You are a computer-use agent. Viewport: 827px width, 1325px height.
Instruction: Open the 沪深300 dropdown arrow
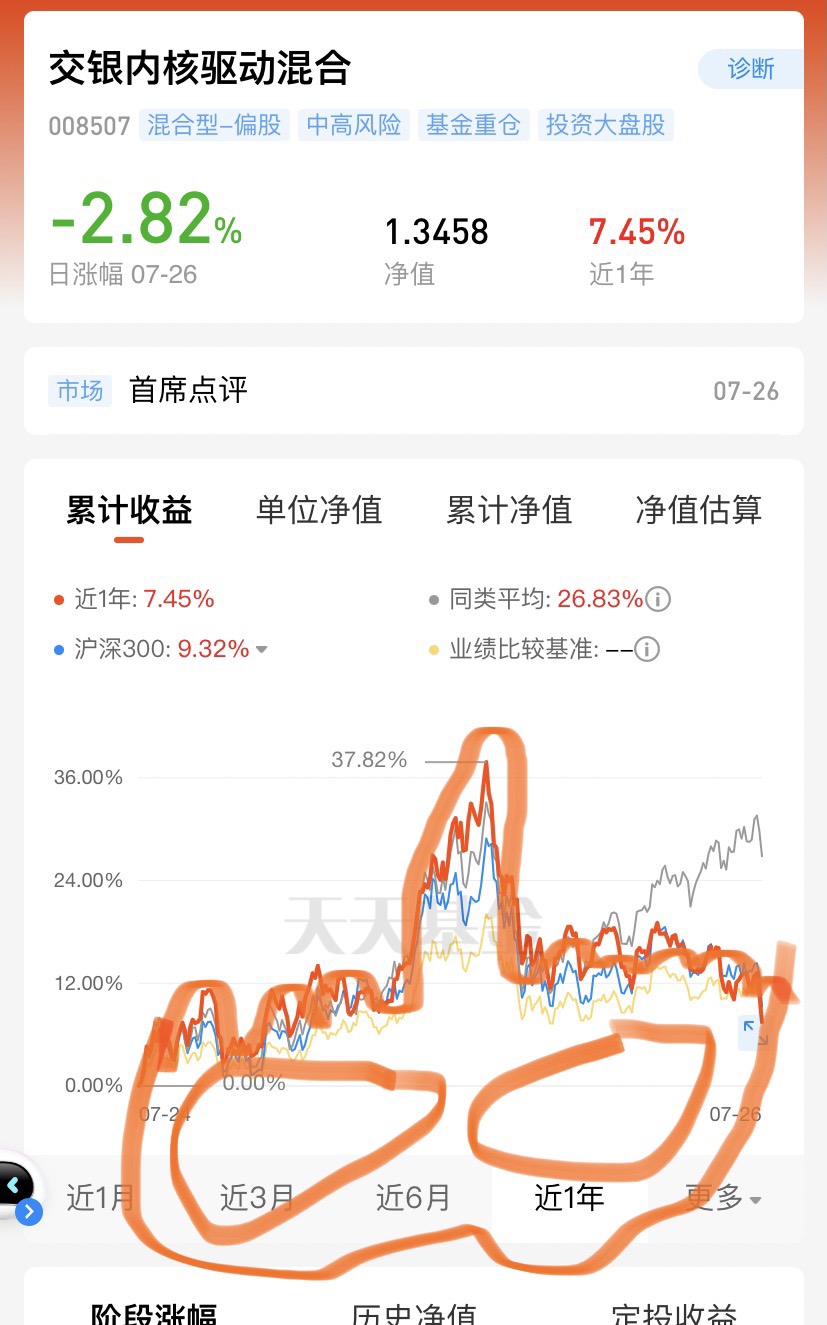tap(262, 649)
